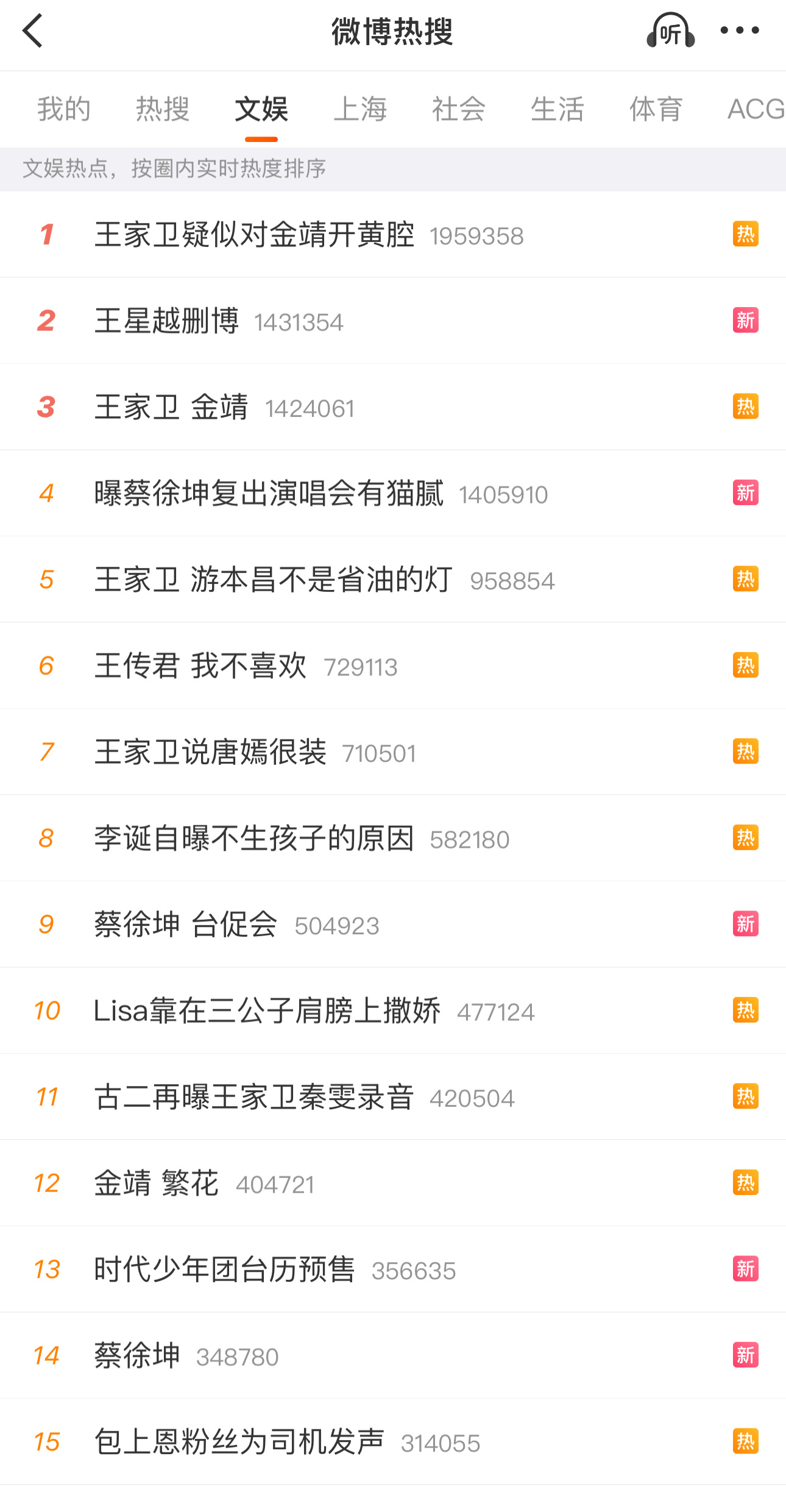Tap the 新 badge on 蔡徐坤 台促会
The width and height of the screenshot is (786, 1512).
745,925
